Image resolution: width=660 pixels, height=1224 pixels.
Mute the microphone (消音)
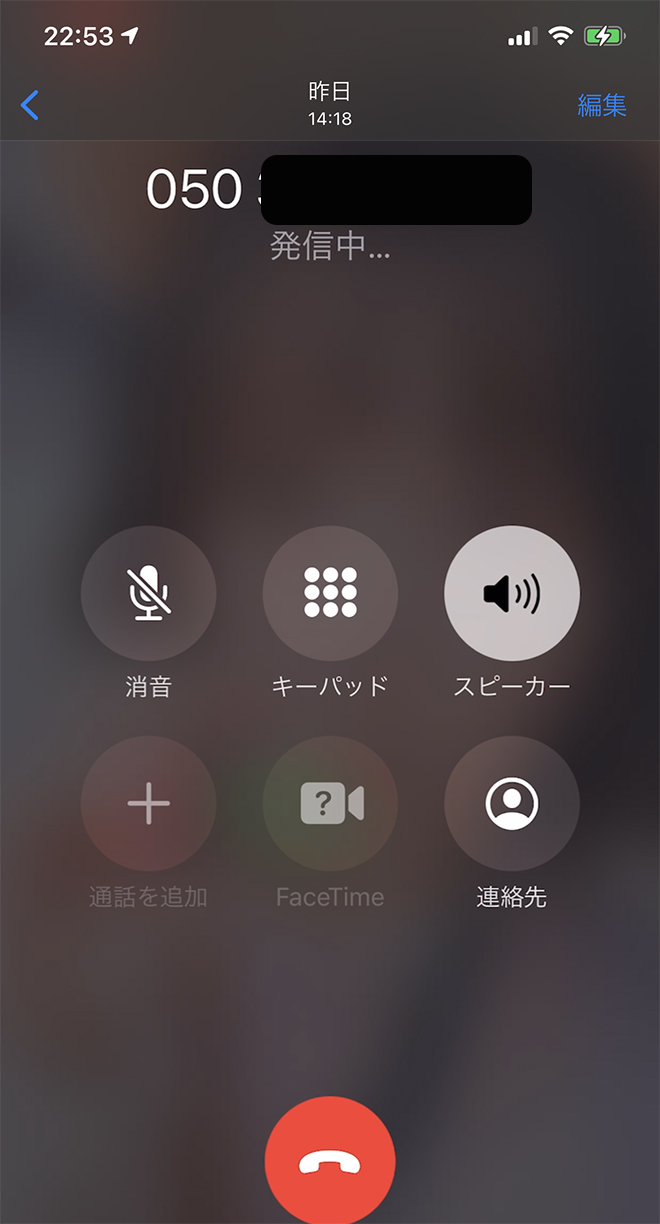148,594
